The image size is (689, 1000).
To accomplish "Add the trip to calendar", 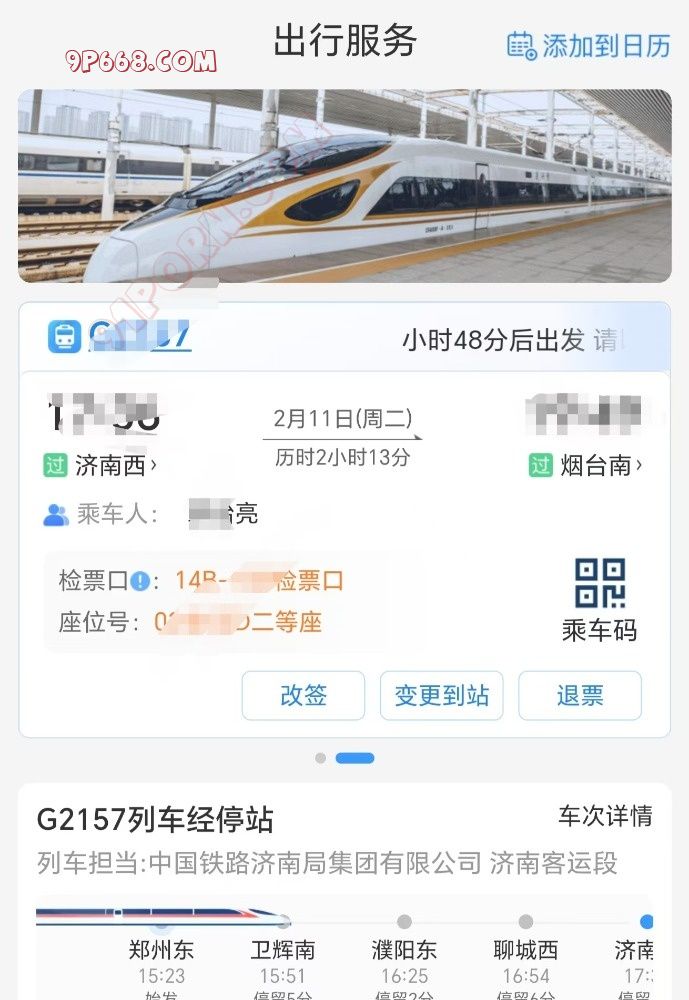I will 588,45.
